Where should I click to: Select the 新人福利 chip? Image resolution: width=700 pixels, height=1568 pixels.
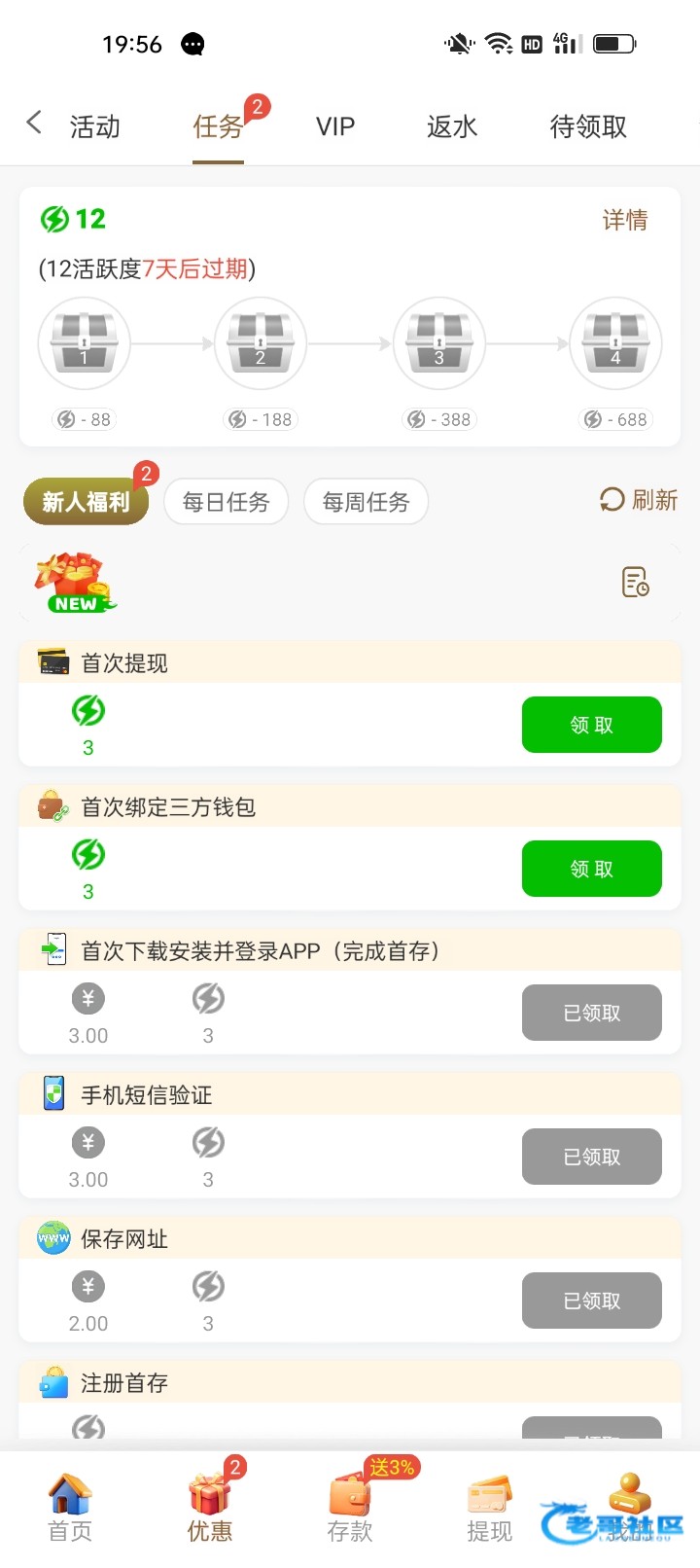tap(86, 502)
